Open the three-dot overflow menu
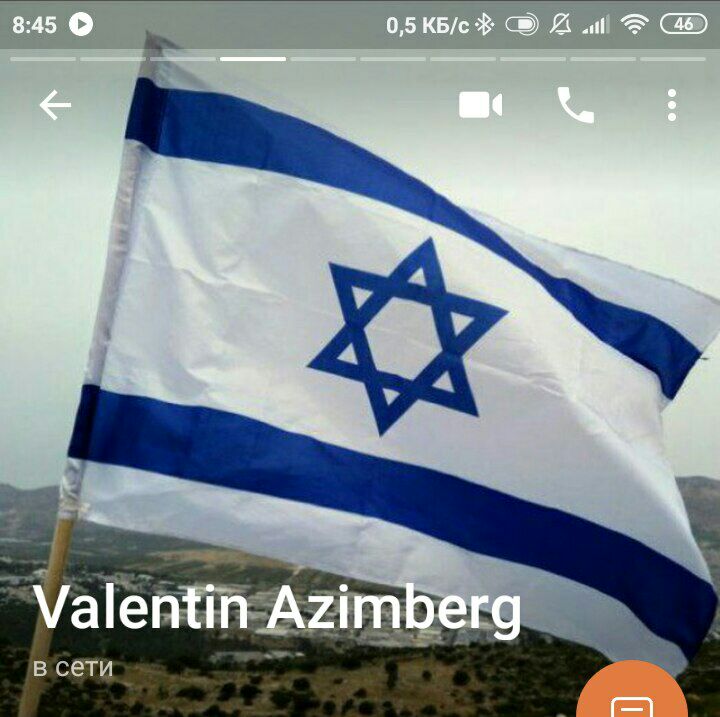Image resolution: width=720 pixels, height=717 pixels. pyautogui.click(x=672, y=105)
